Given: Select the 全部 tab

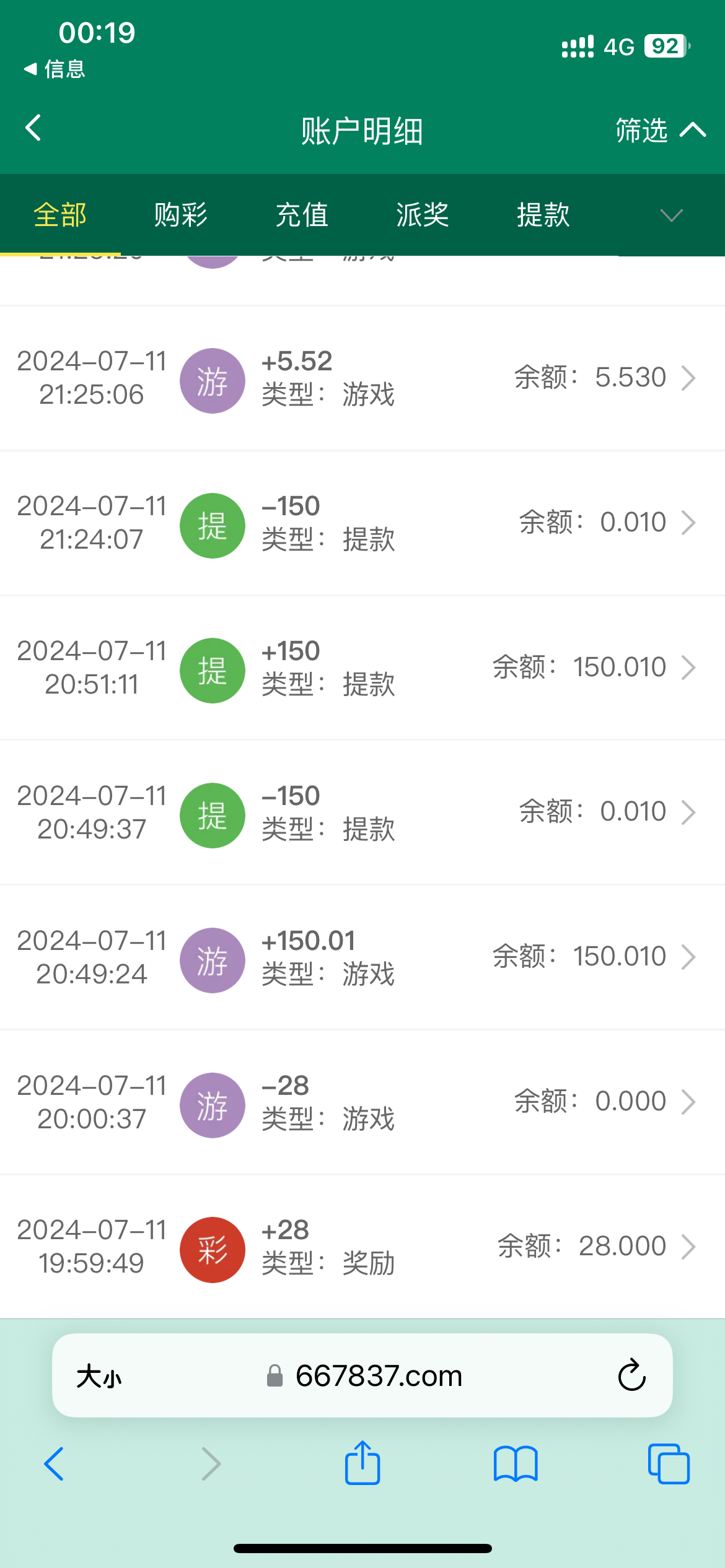Looking at the screenshot, I should tap(60, 215).
